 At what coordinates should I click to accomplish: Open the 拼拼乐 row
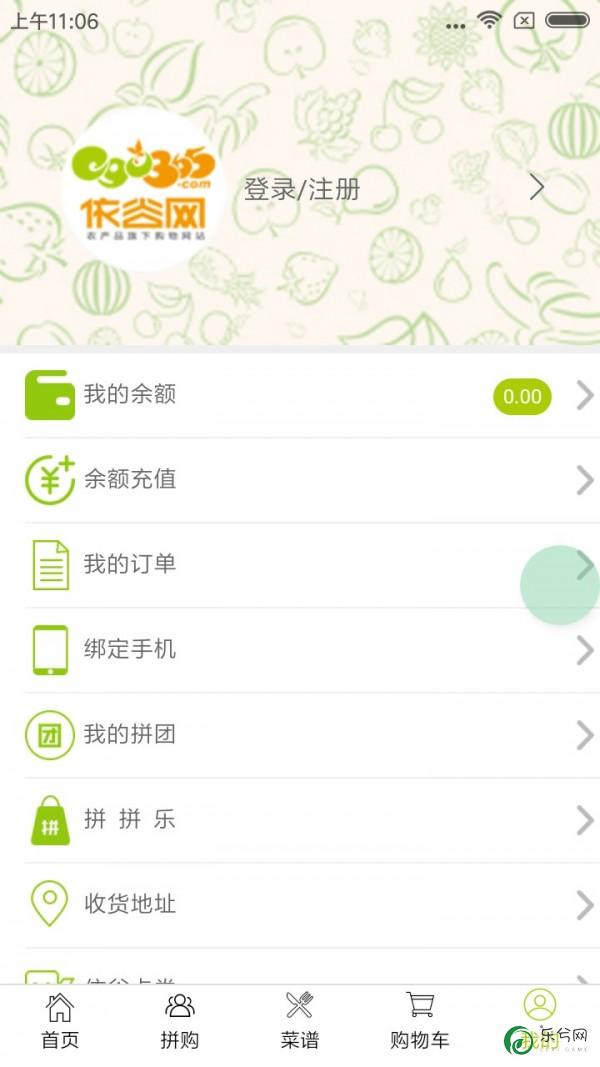point(300,820)
